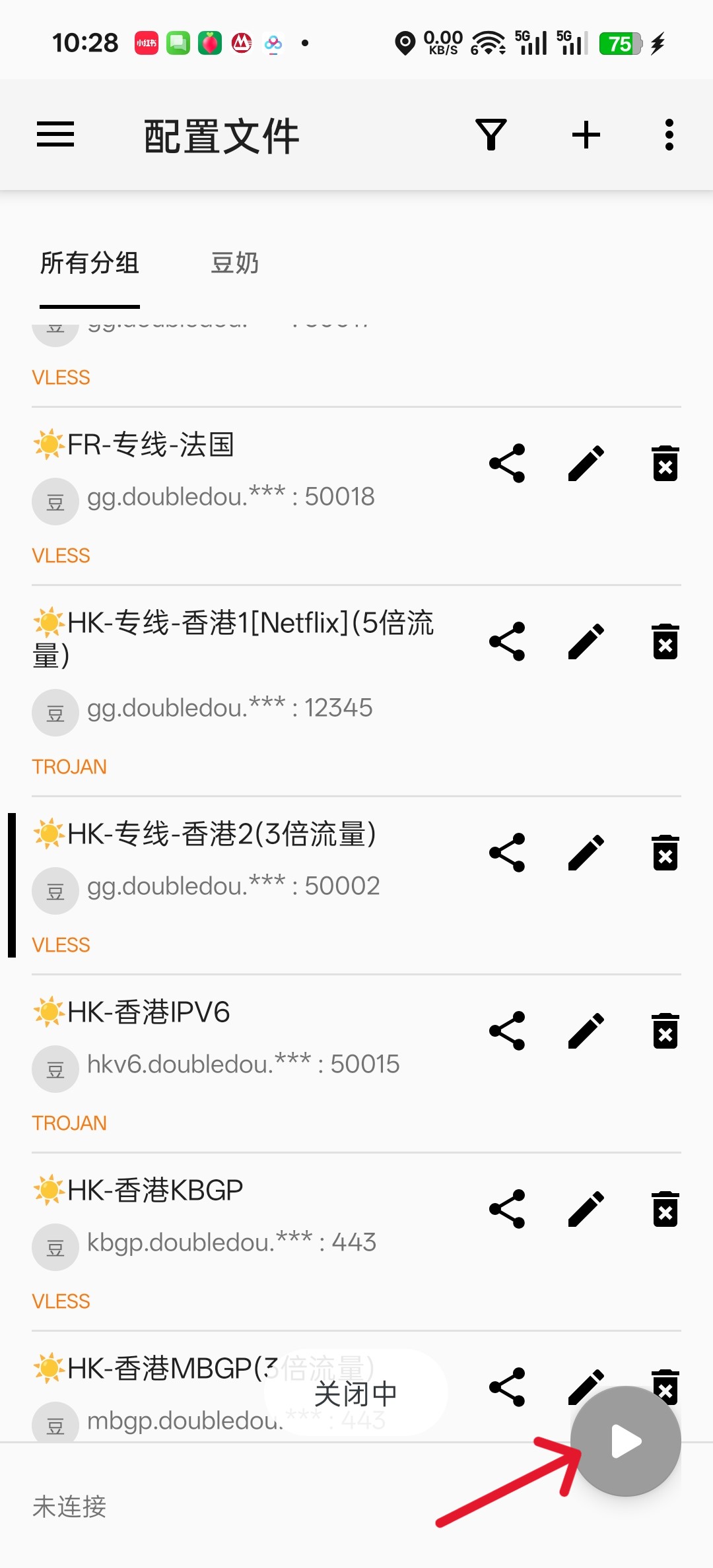Edit the FR-专线-法国 profile
The height and width of the screenshot is (1568, 713).
[586, 463]
